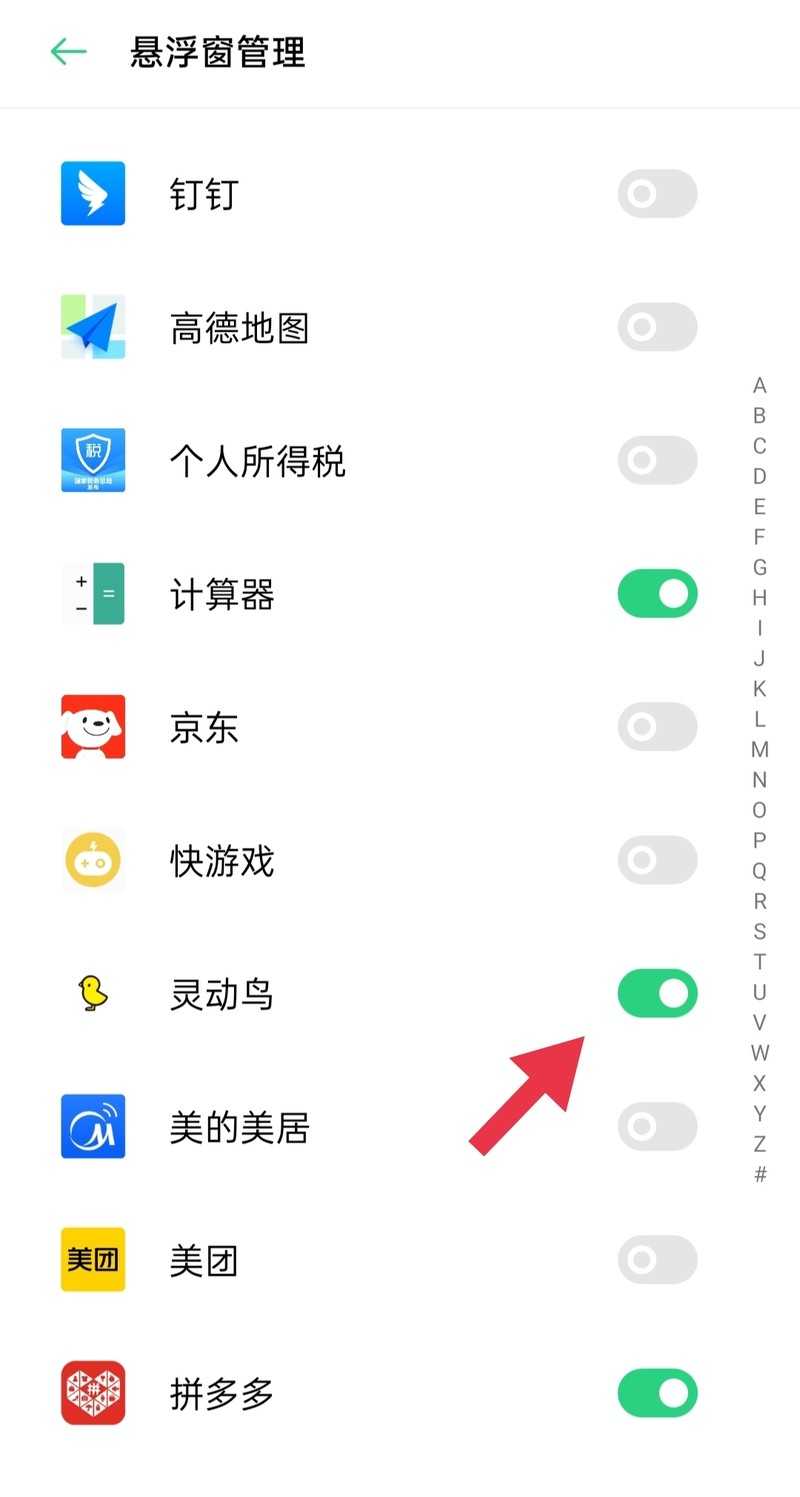The width and height of the screenshot is (800, 1497).
Task: Enable floating window for 美的美居
Action: click(657, 1127)
